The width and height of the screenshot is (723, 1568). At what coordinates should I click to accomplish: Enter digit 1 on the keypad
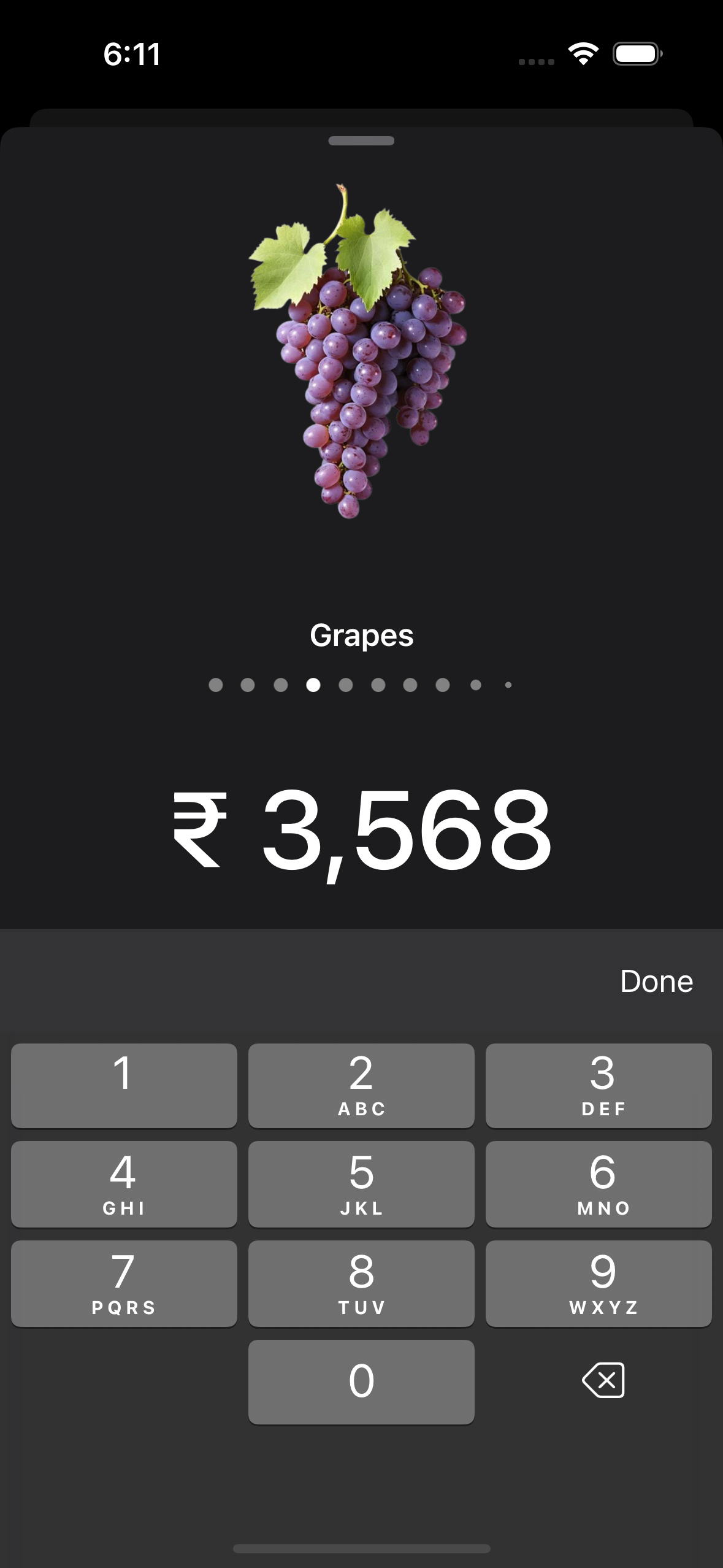pos(124,1085)
